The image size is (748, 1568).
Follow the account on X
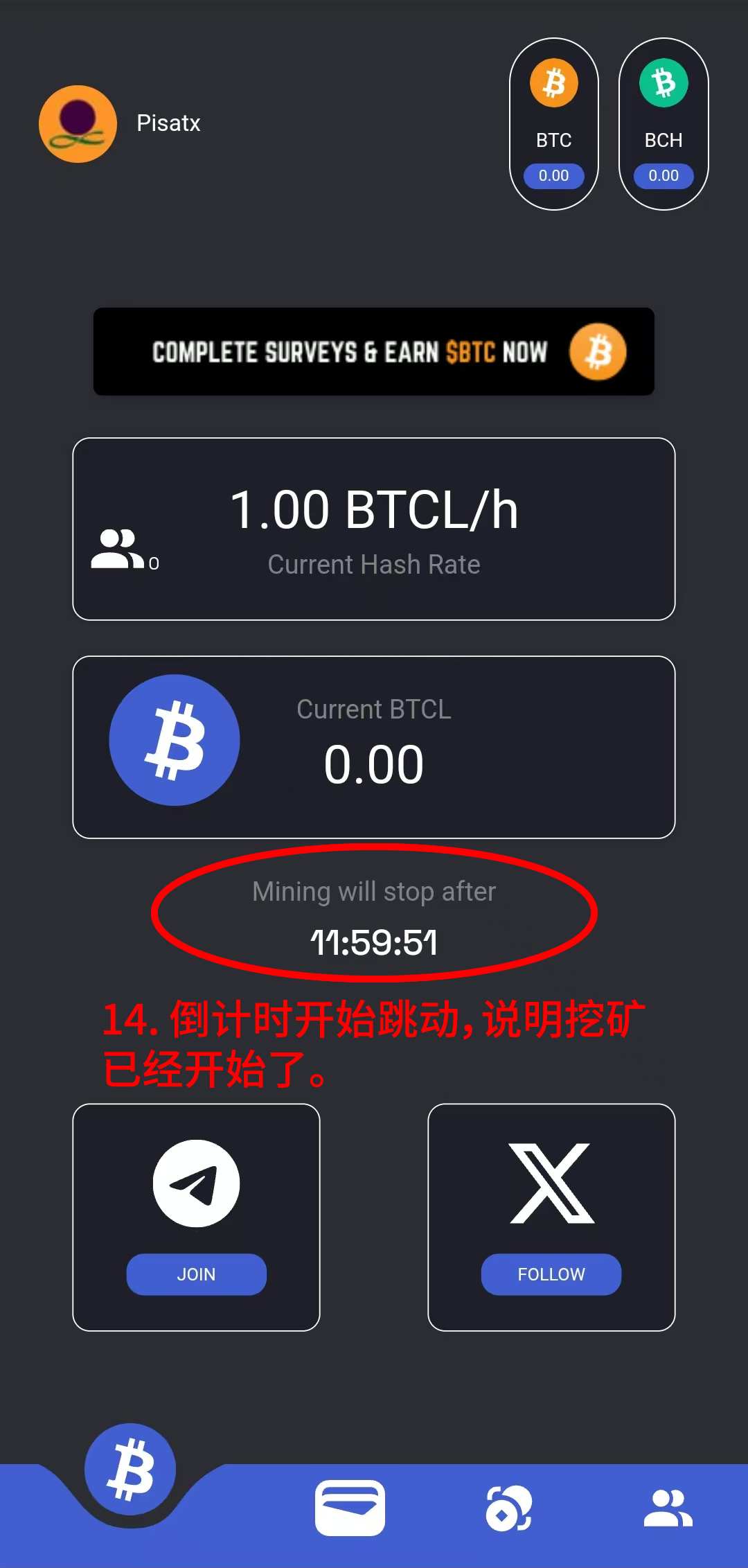pos(551,1274)
